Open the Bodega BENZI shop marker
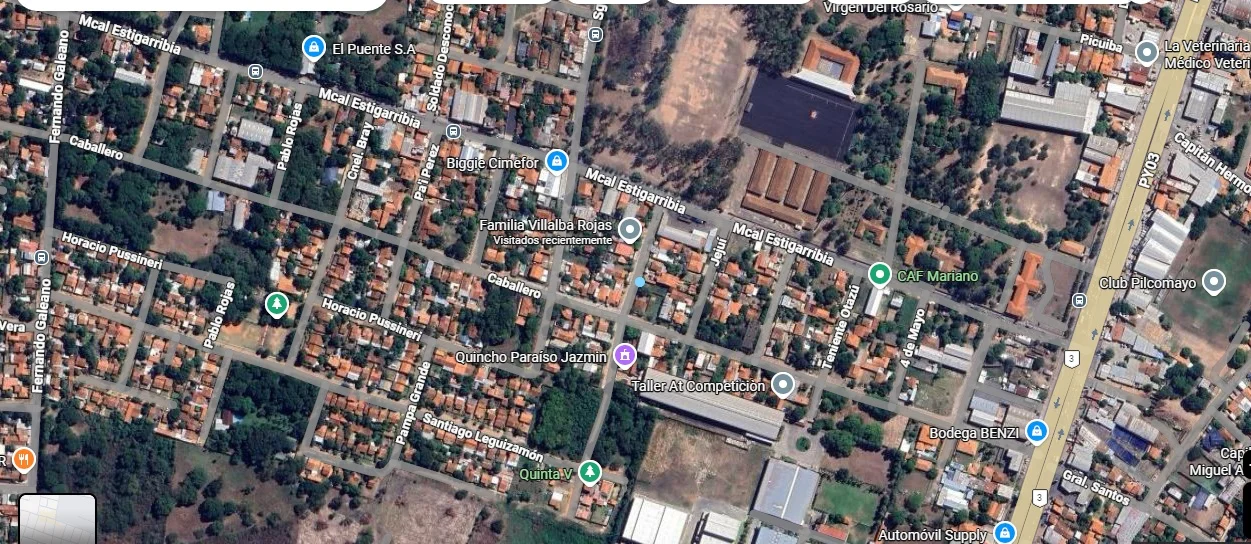Viewport: 1251px width, 544px height. [1037, 432]
